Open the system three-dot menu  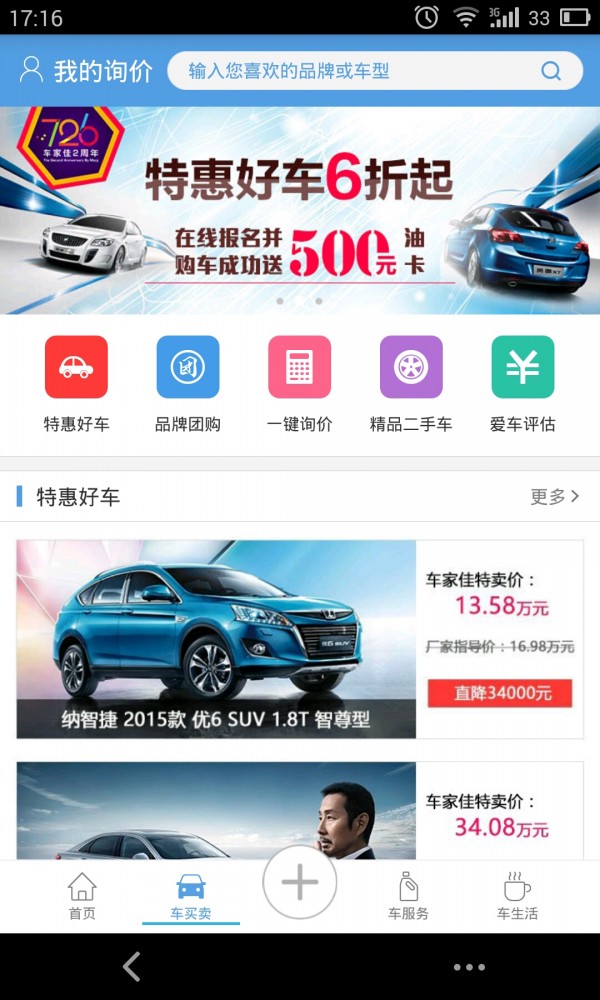pos(469,967)
